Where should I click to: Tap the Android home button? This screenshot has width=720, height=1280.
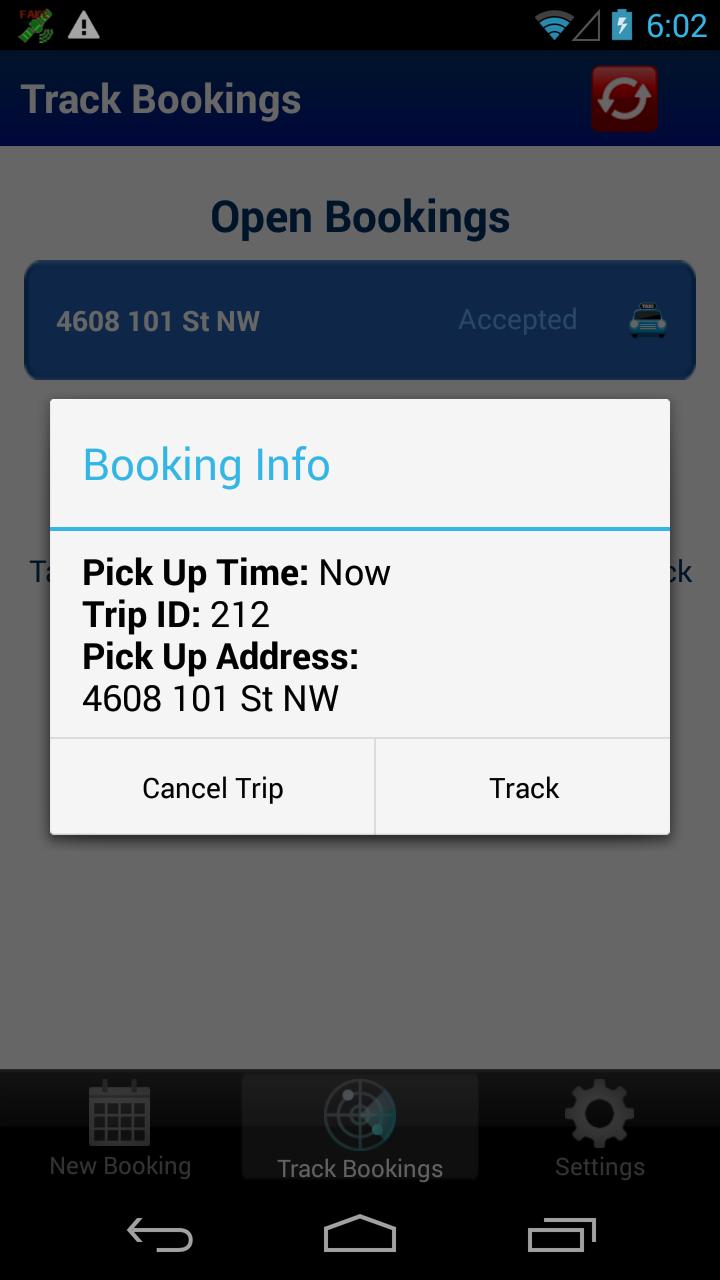click(359, 1236)
